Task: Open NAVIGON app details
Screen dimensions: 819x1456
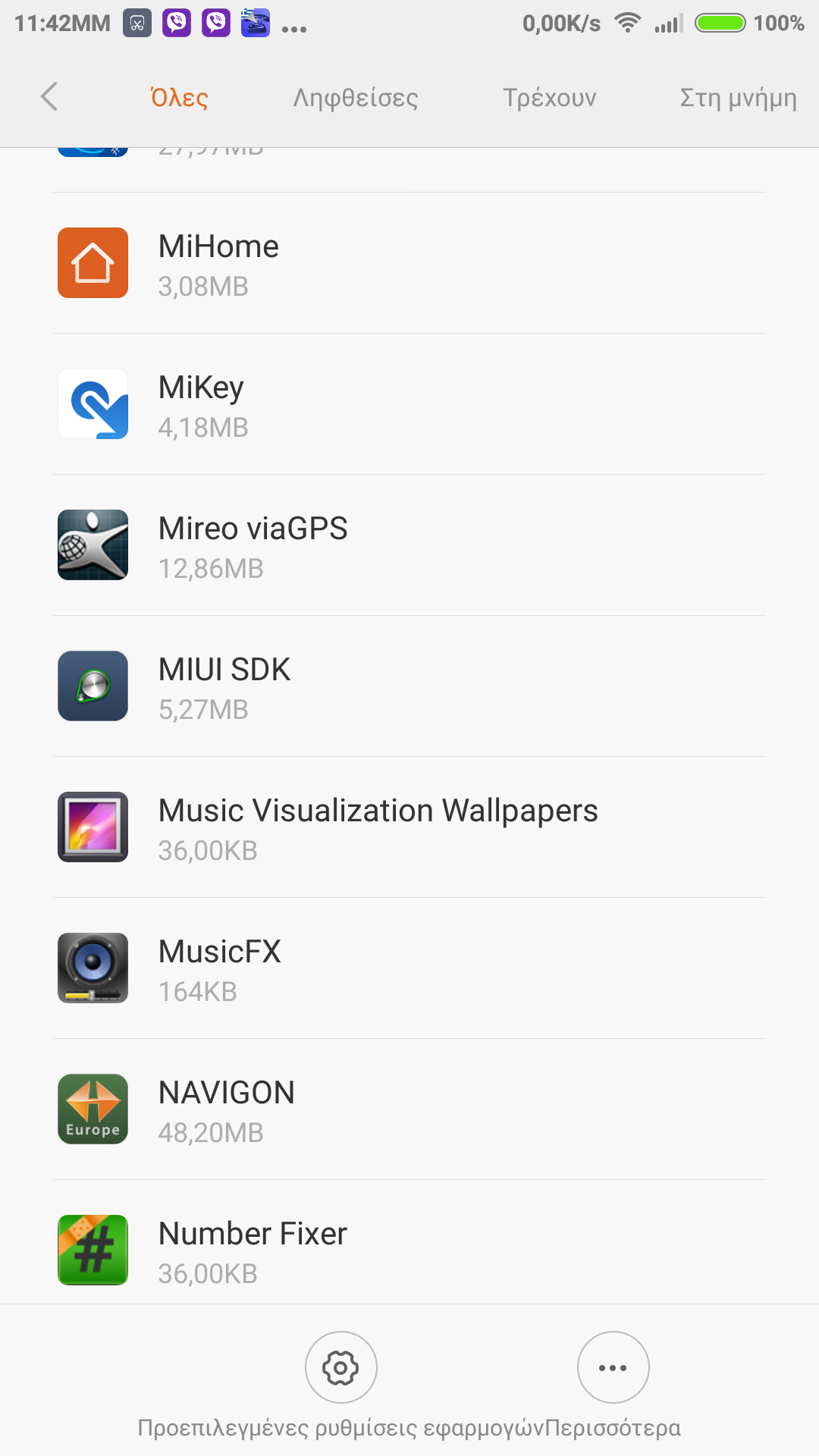Action: coord(409,1109)
